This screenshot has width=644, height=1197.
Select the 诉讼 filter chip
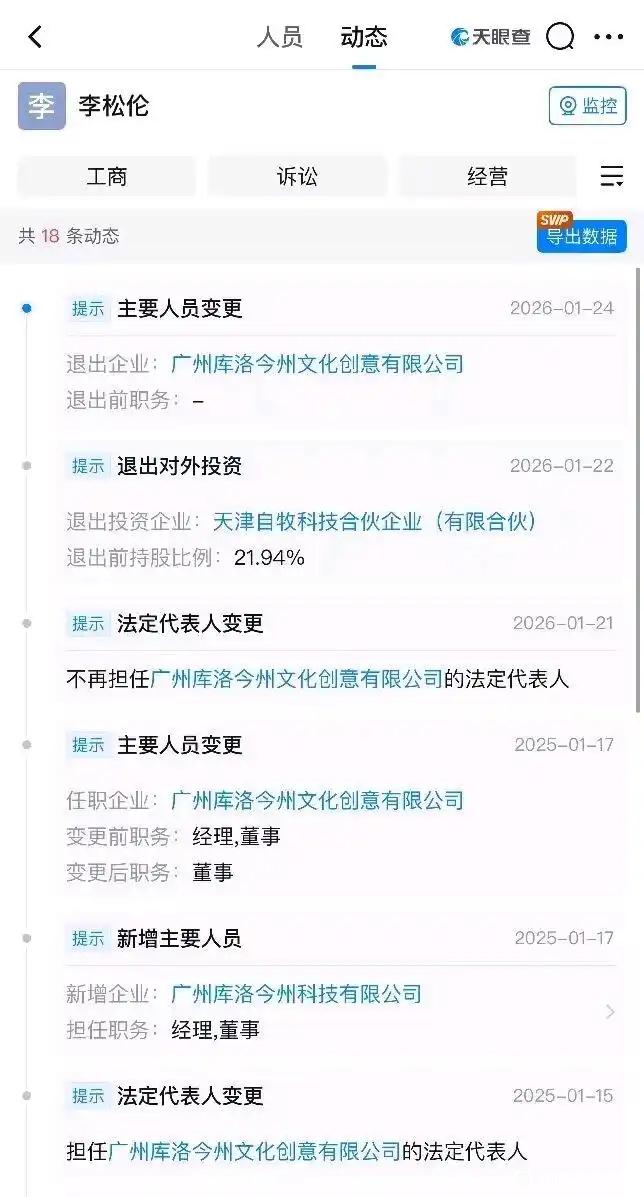tap(297, 177)
